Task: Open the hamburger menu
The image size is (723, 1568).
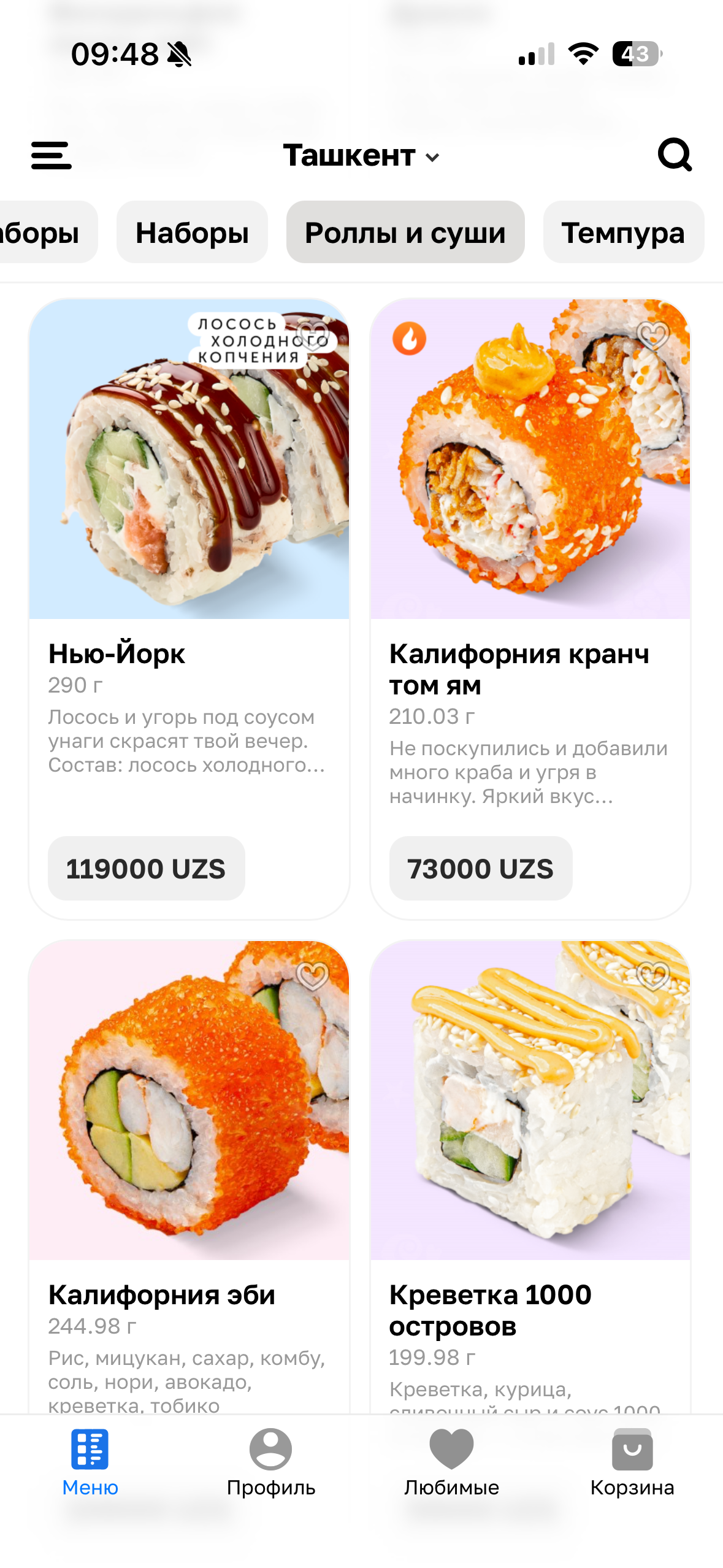Action: (52, 155)
